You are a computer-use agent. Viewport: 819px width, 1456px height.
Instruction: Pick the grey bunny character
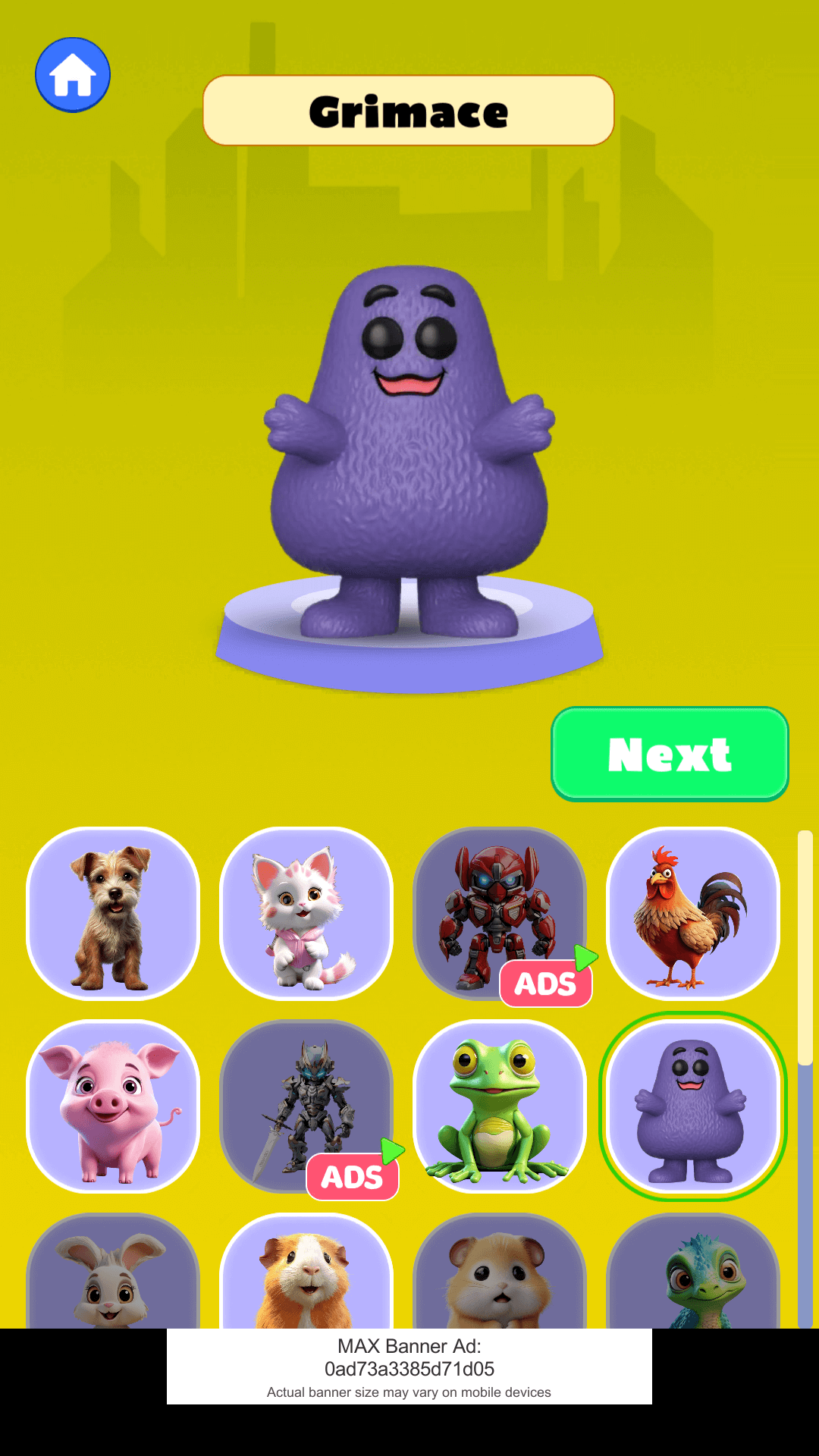point(113,1274)
